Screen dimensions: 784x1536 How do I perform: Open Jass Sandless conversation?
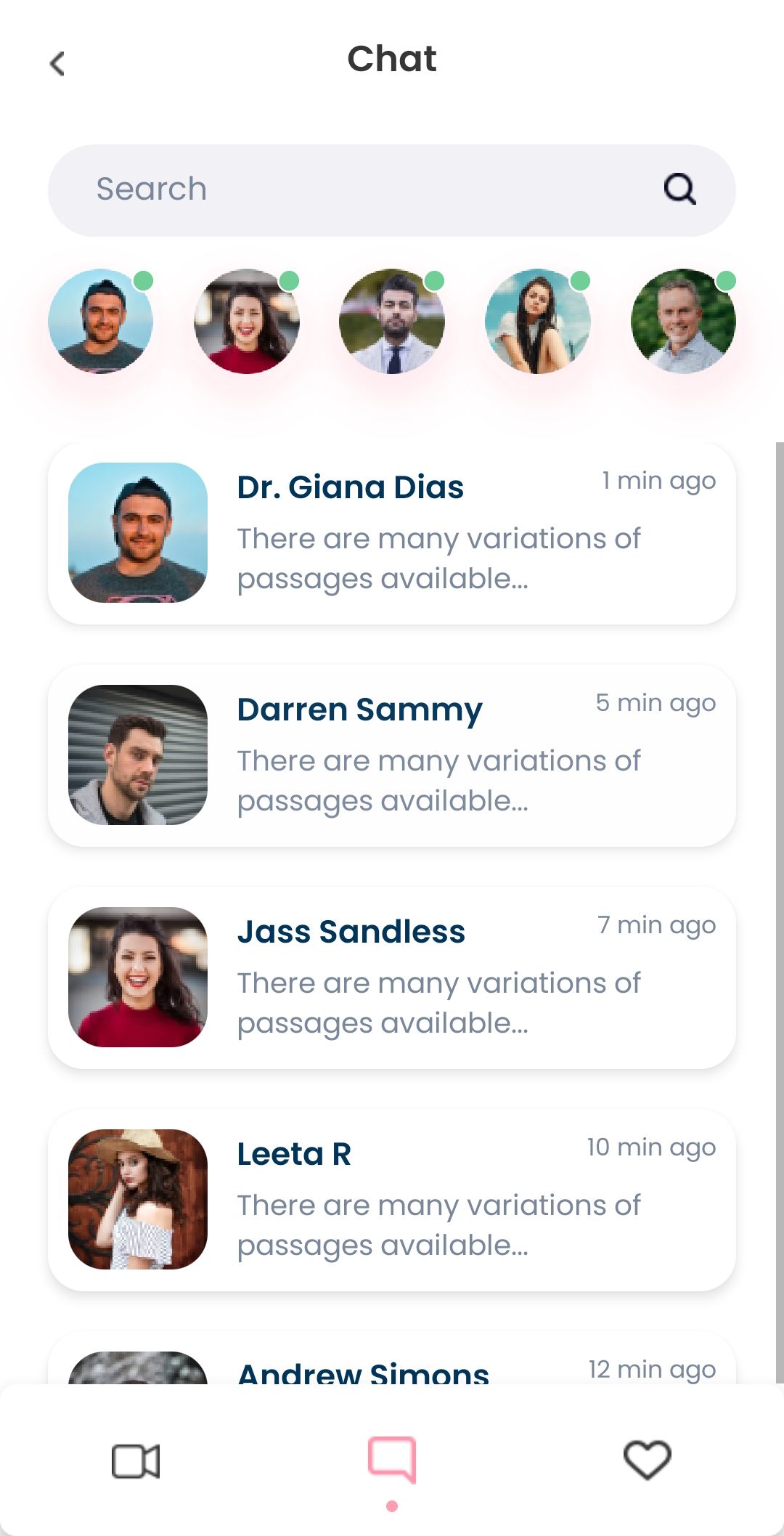click(x=392, y=978)
